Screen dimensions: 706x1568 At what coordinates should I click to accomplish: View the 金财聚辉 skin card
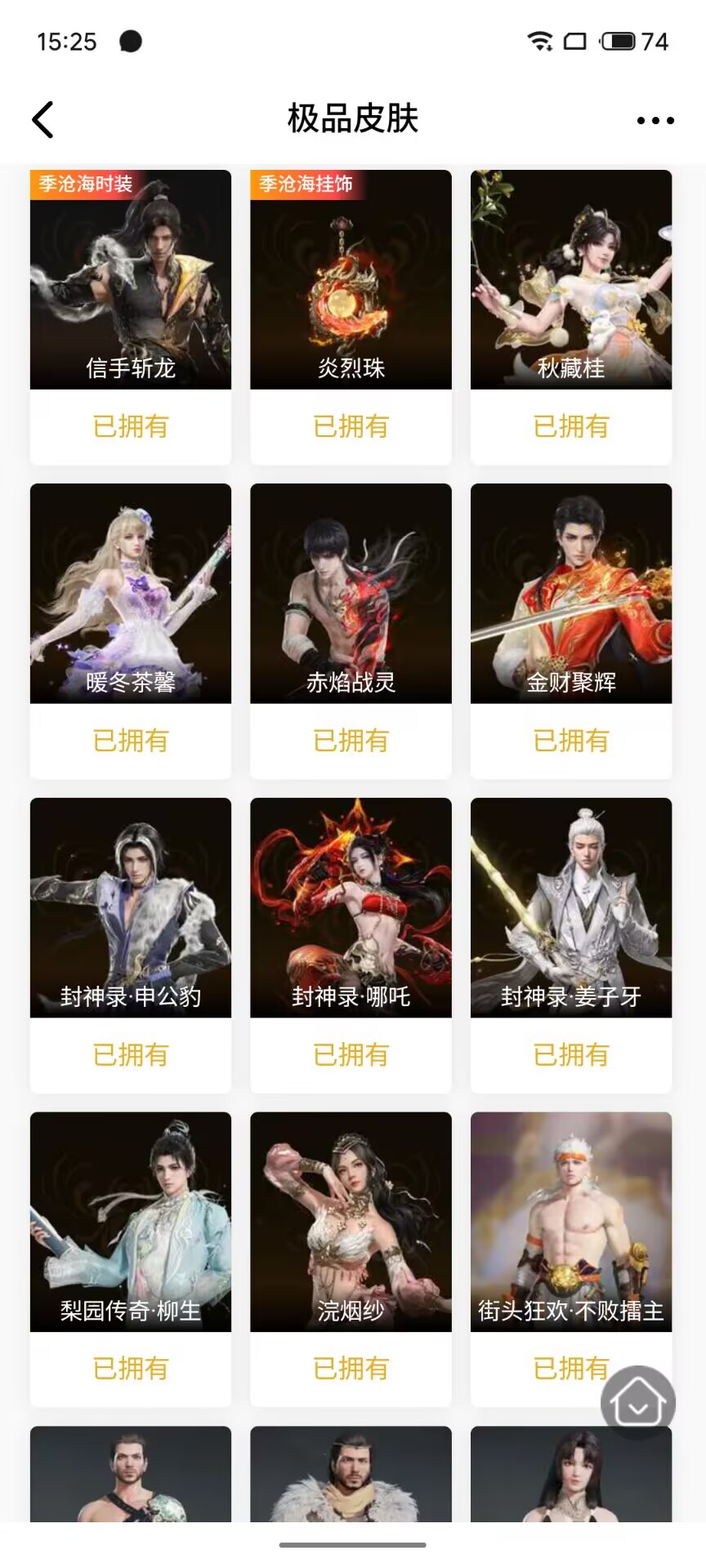(x=571, y=594)
